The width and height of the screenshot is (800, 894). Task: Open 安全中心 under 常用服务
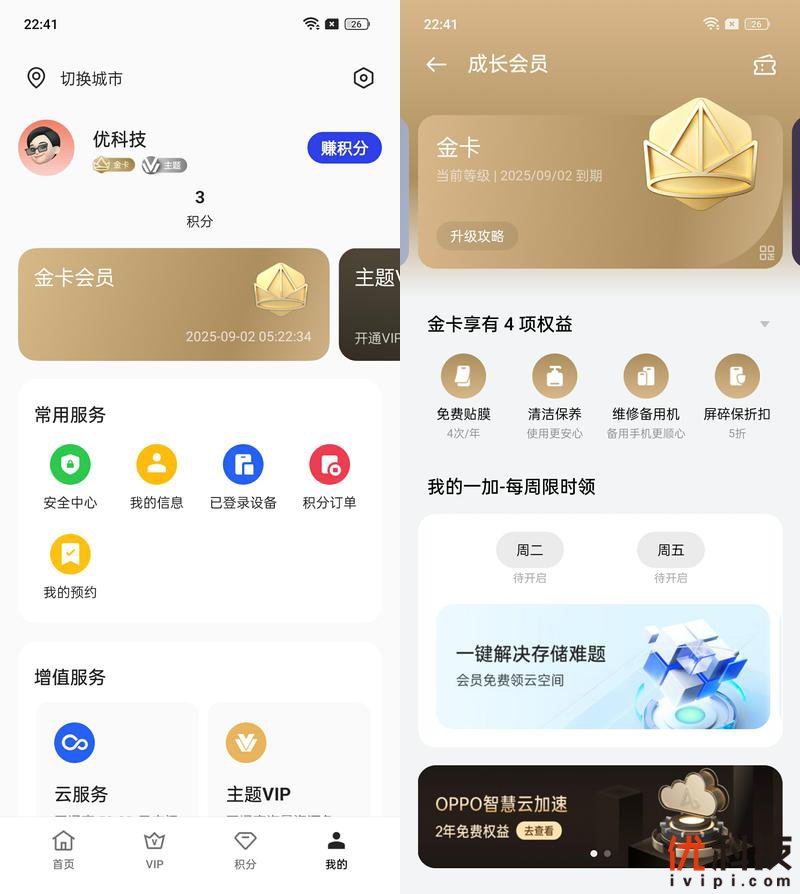point(70,477)
